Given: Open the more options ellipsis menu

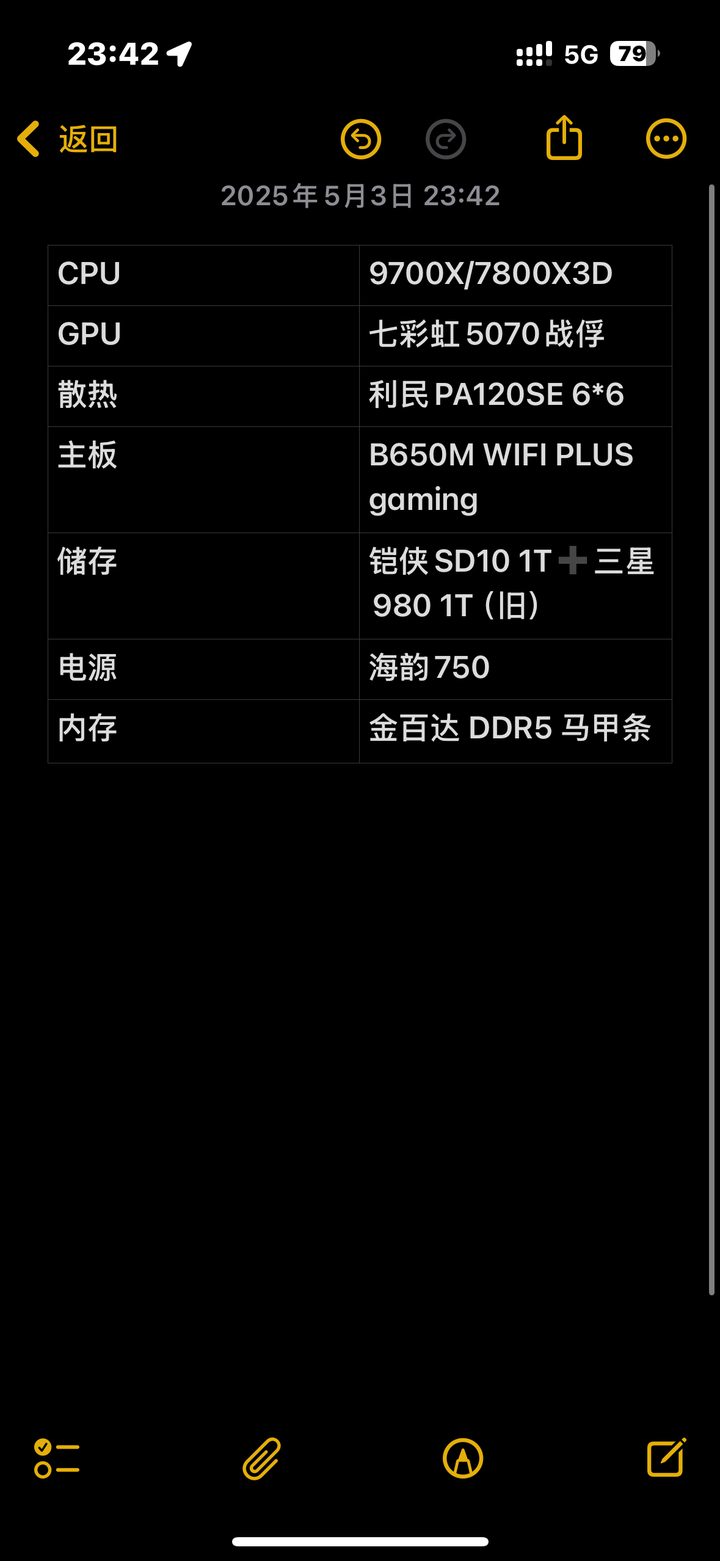Looking at the screenshot, I should coord(666,139).
